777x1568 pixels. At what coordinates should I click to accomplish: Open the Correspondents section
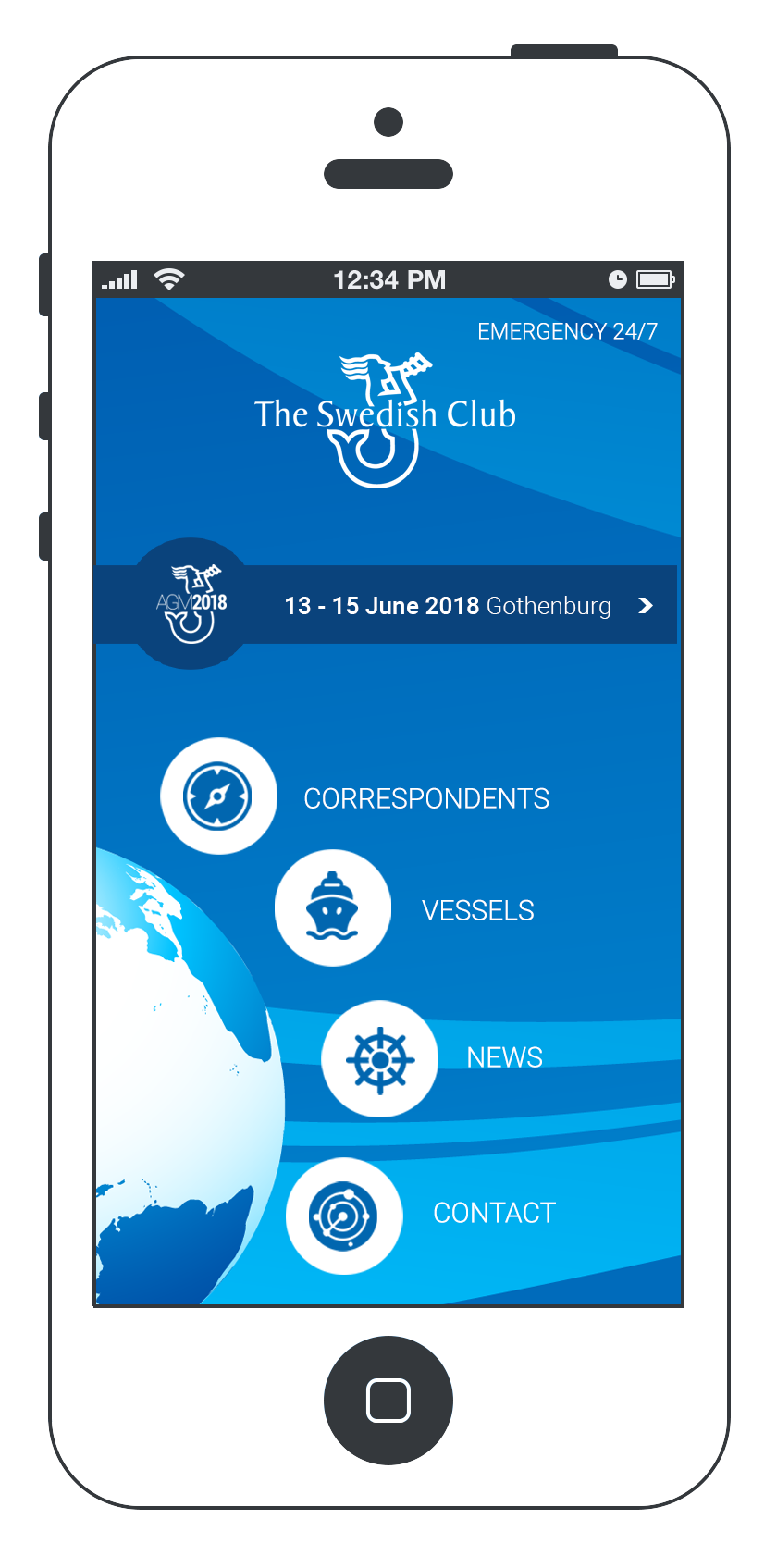[219, 796]
